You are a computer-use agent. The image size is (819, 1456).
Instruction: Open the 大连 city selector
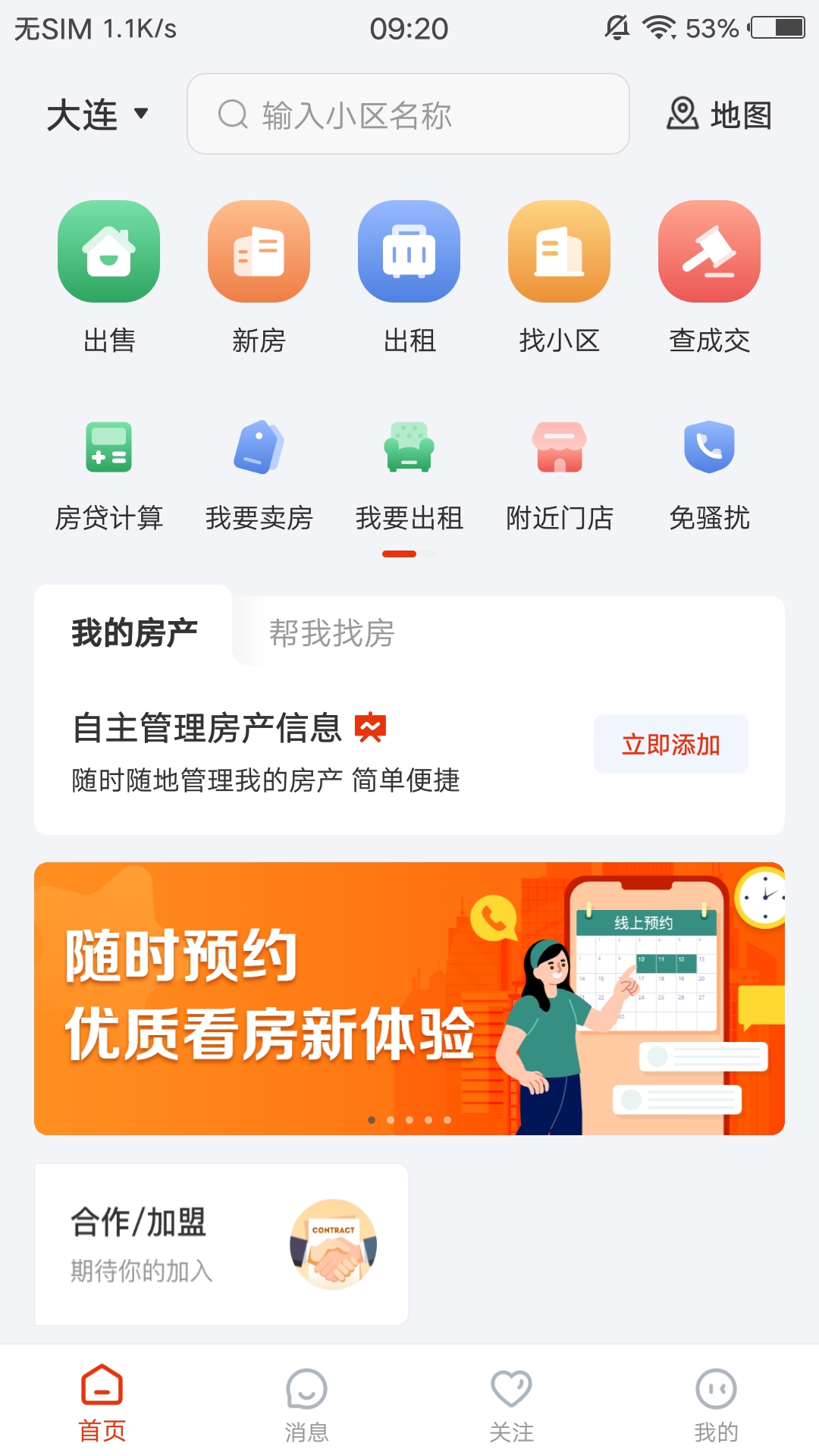coord(97,115)
